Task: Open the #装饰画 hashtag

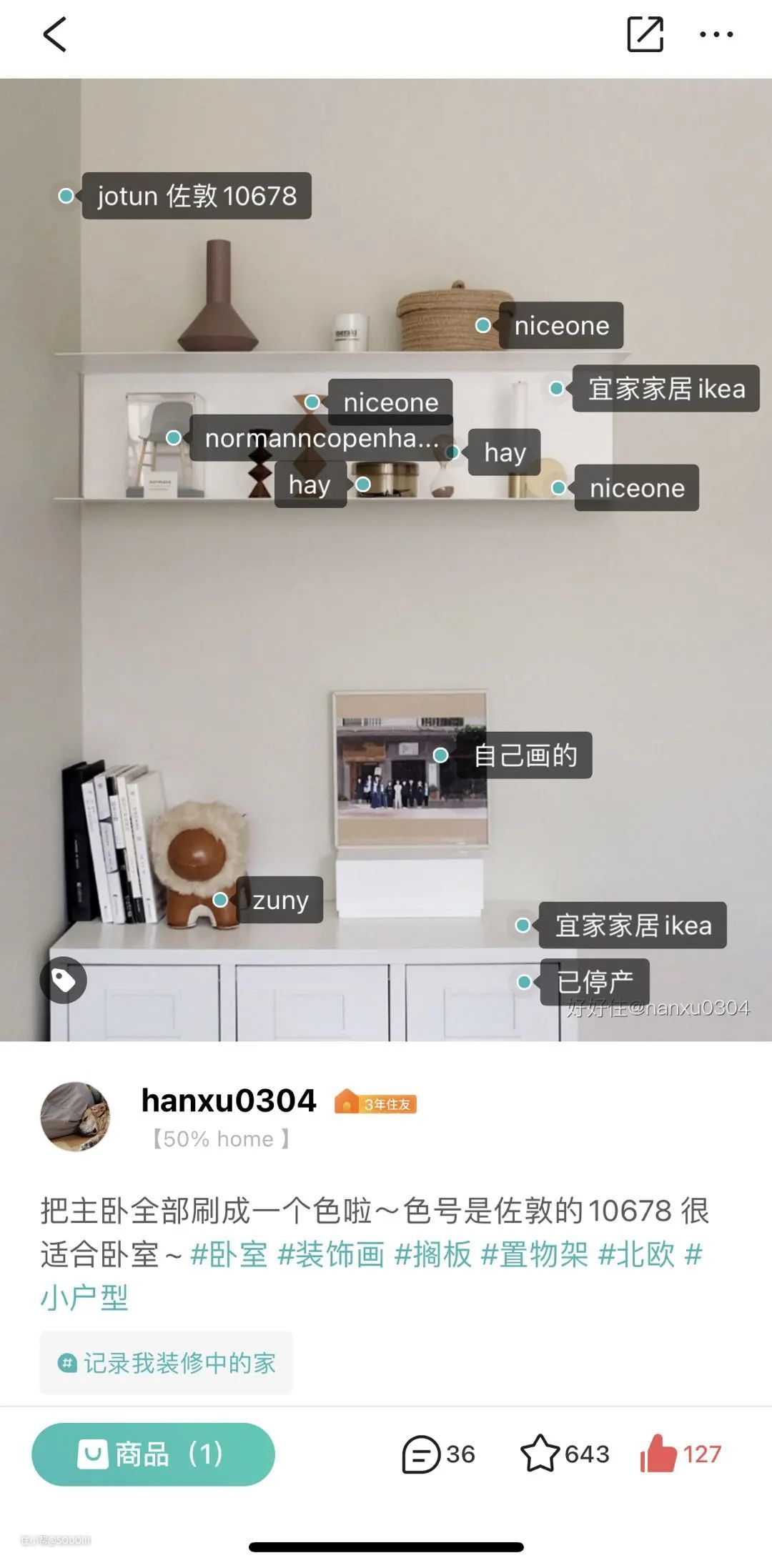Action: point(330,1254)
